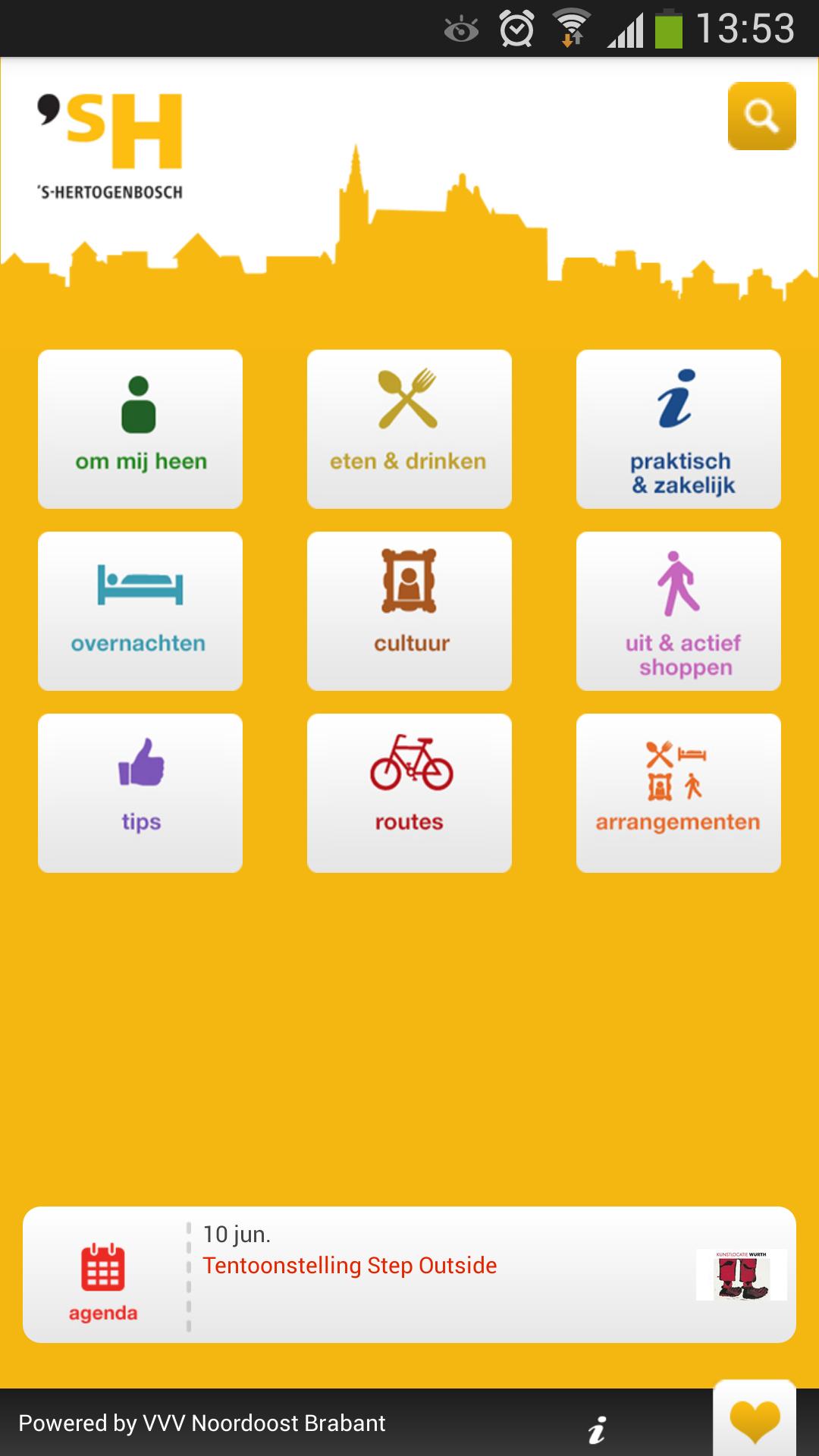View 'arrangementen' packages
This screenshot has height=1456, width=819.
[x=678, y=793]
